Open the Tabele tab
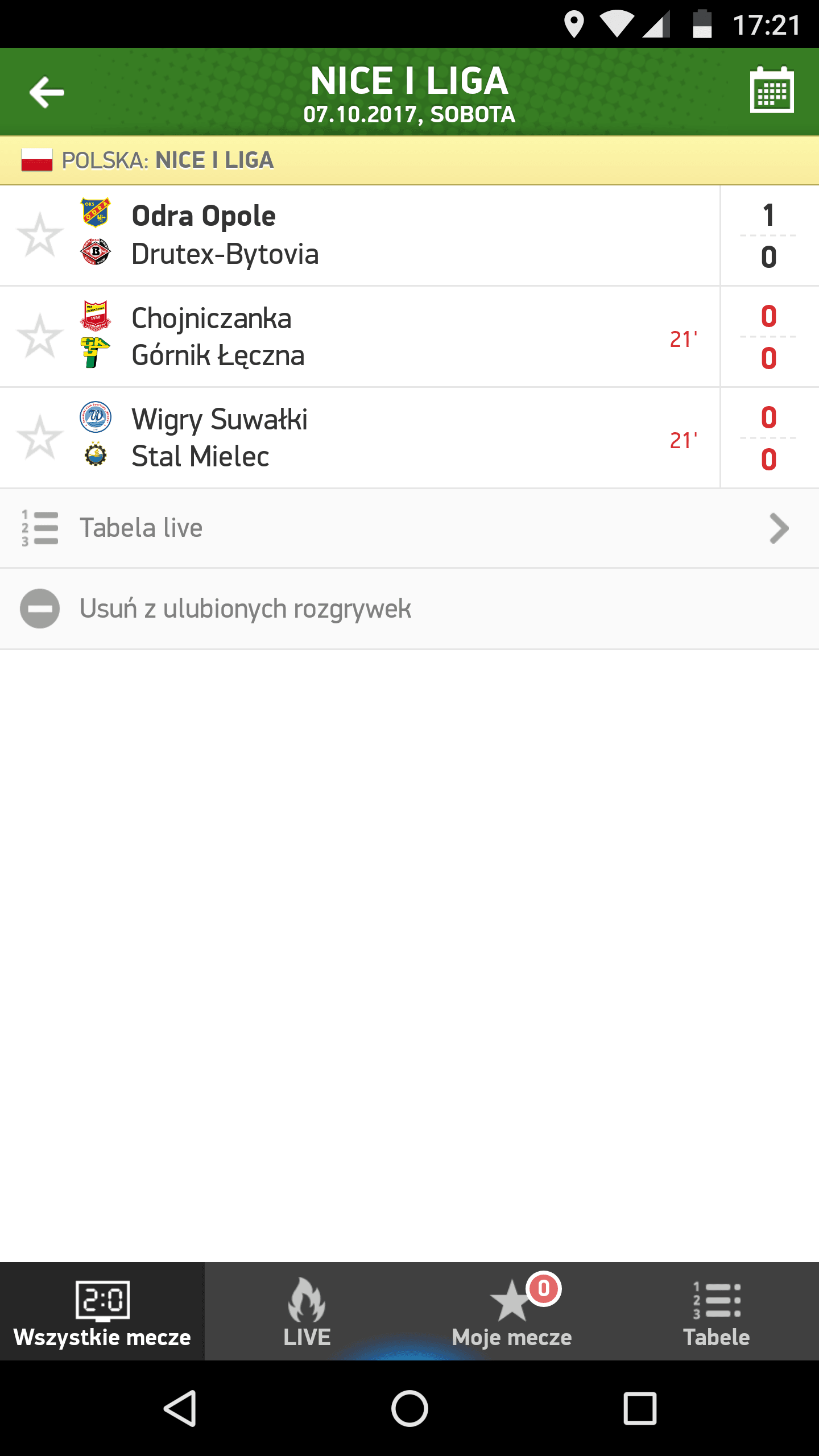Screen dimensions: 819x1456 point(717,1312)
